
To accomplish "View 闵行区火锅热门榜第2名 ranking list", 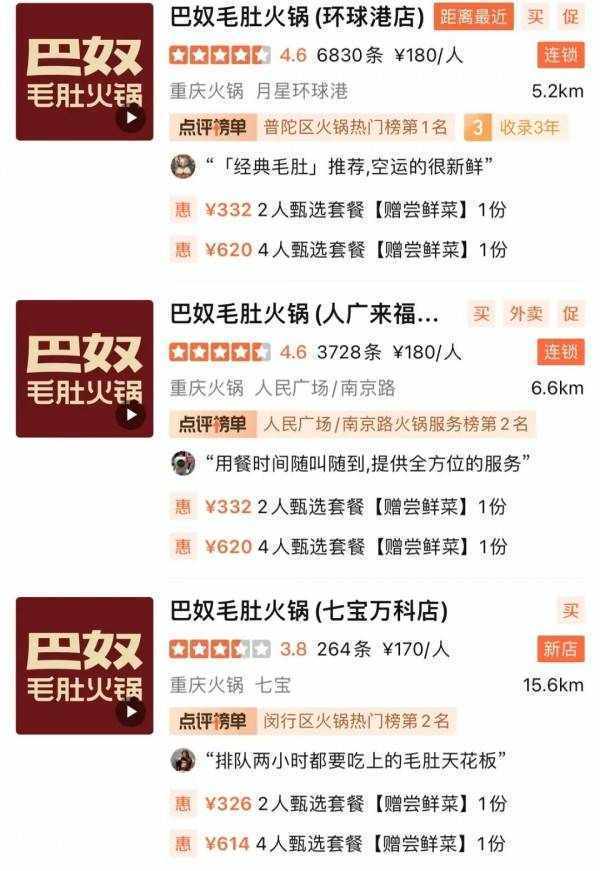I will point(356,721).
